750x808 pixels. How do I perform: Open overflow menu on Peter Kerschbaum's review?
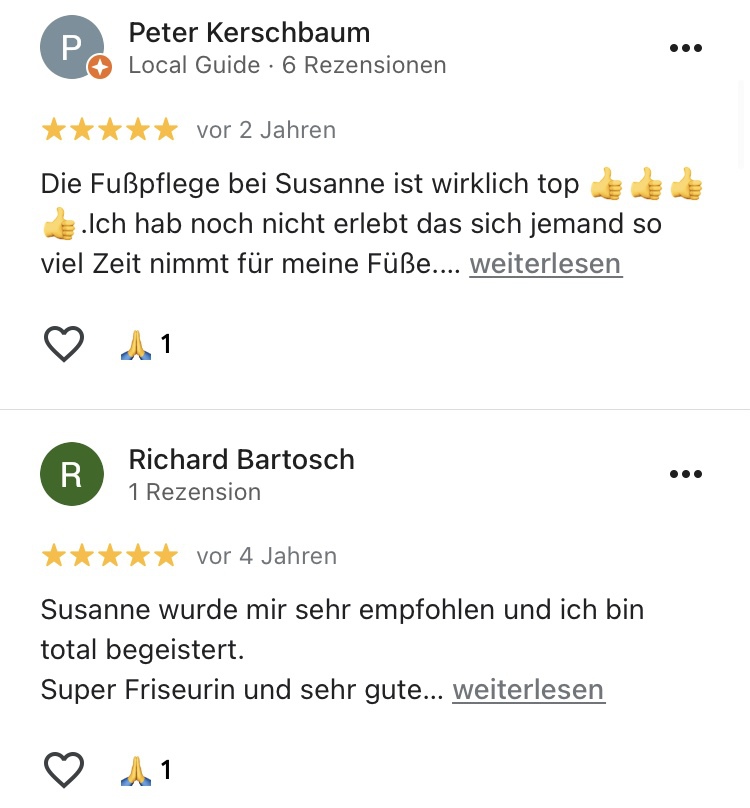tap(685, 48)
